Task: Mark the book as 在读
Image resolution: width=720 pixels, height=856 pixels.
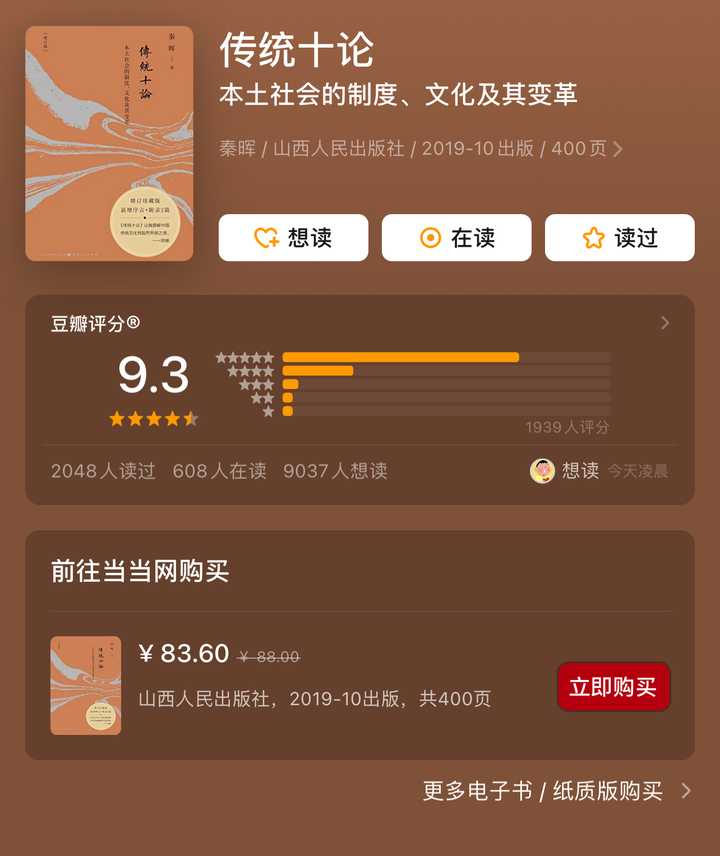Action: point(456,238)
